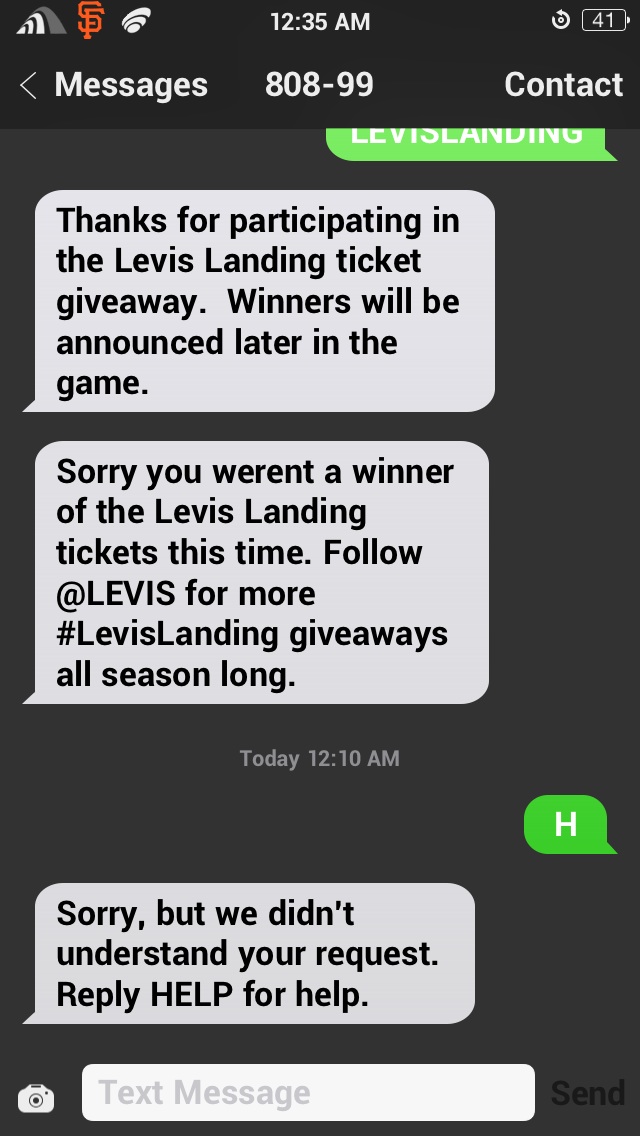Image resolution: width=640 pixels, height=1136 pixels.
Task: Tap the Send button
Action: coord(588,1093)
